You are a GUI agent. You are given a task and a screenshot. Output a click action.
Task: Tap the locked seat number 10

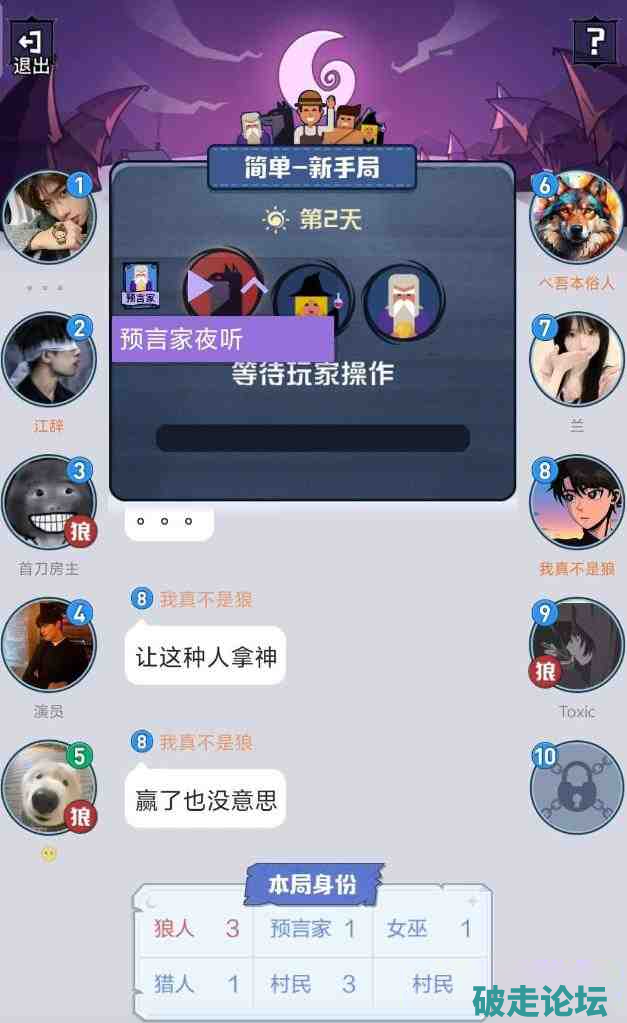(577, 788)
